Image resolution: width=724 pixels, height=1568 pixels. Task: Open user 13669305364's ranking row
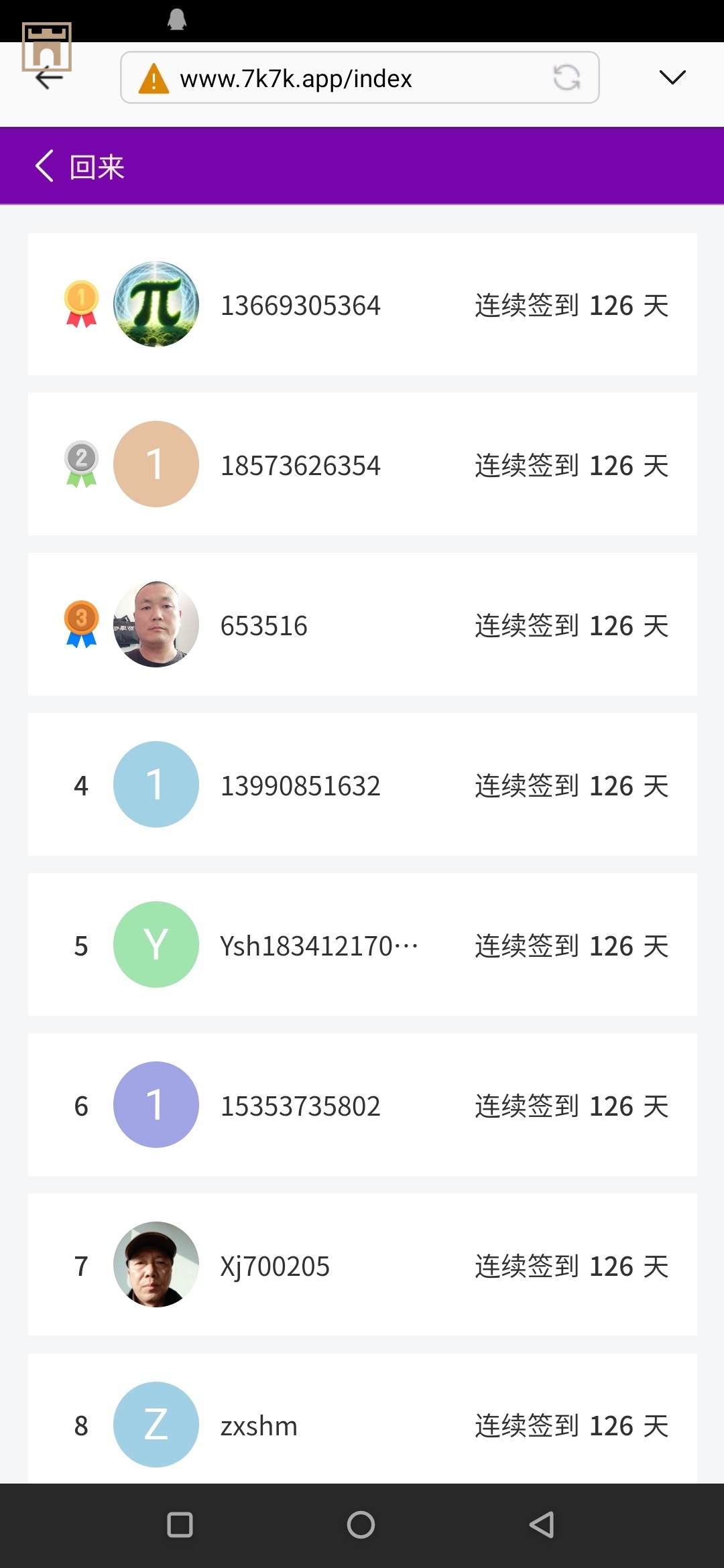pyautogui.click(x=362, y=305)
